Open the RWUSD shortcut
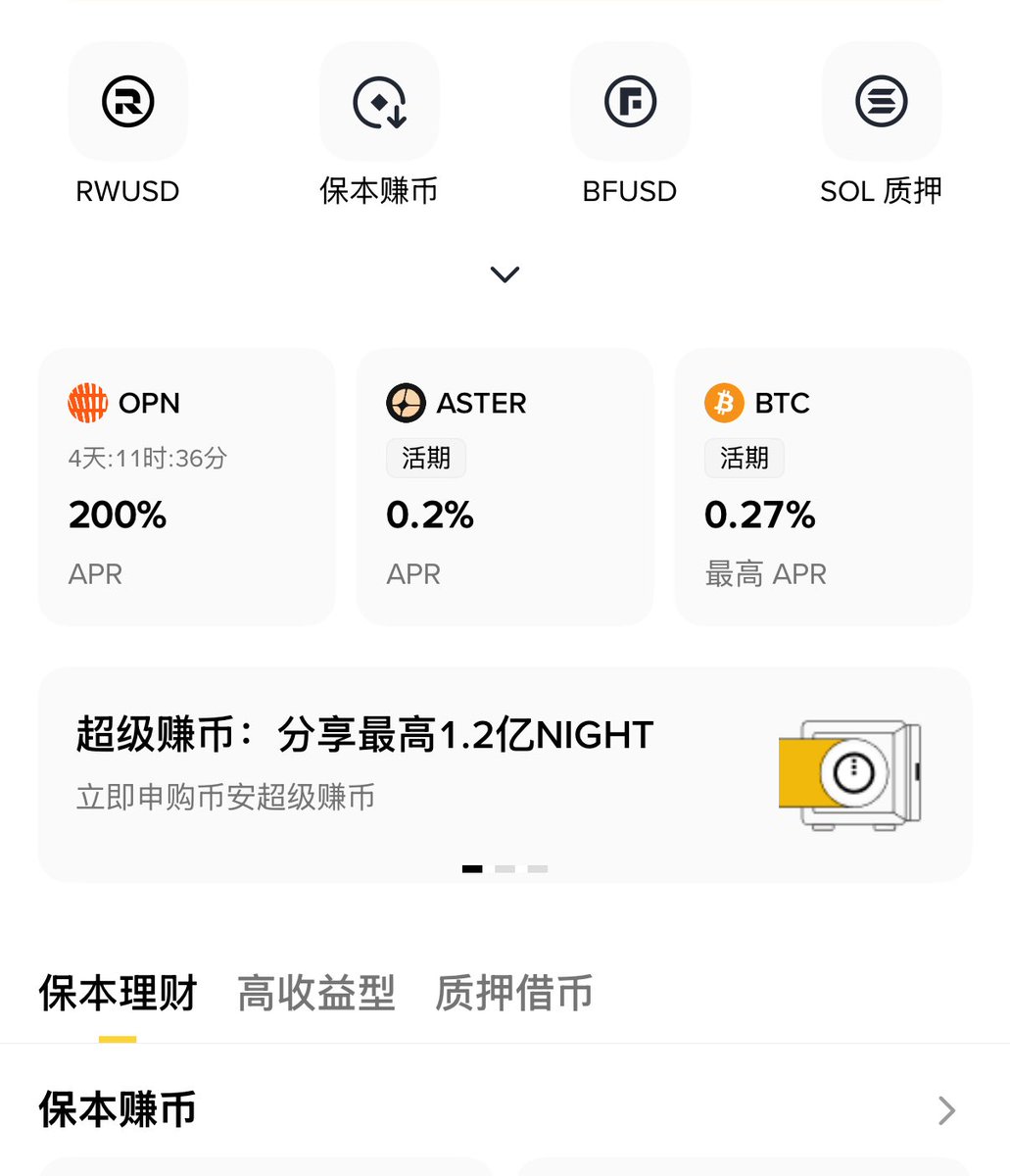Image resolution: width=1010 pixels, height=1176 pixels. click(127, 102)
